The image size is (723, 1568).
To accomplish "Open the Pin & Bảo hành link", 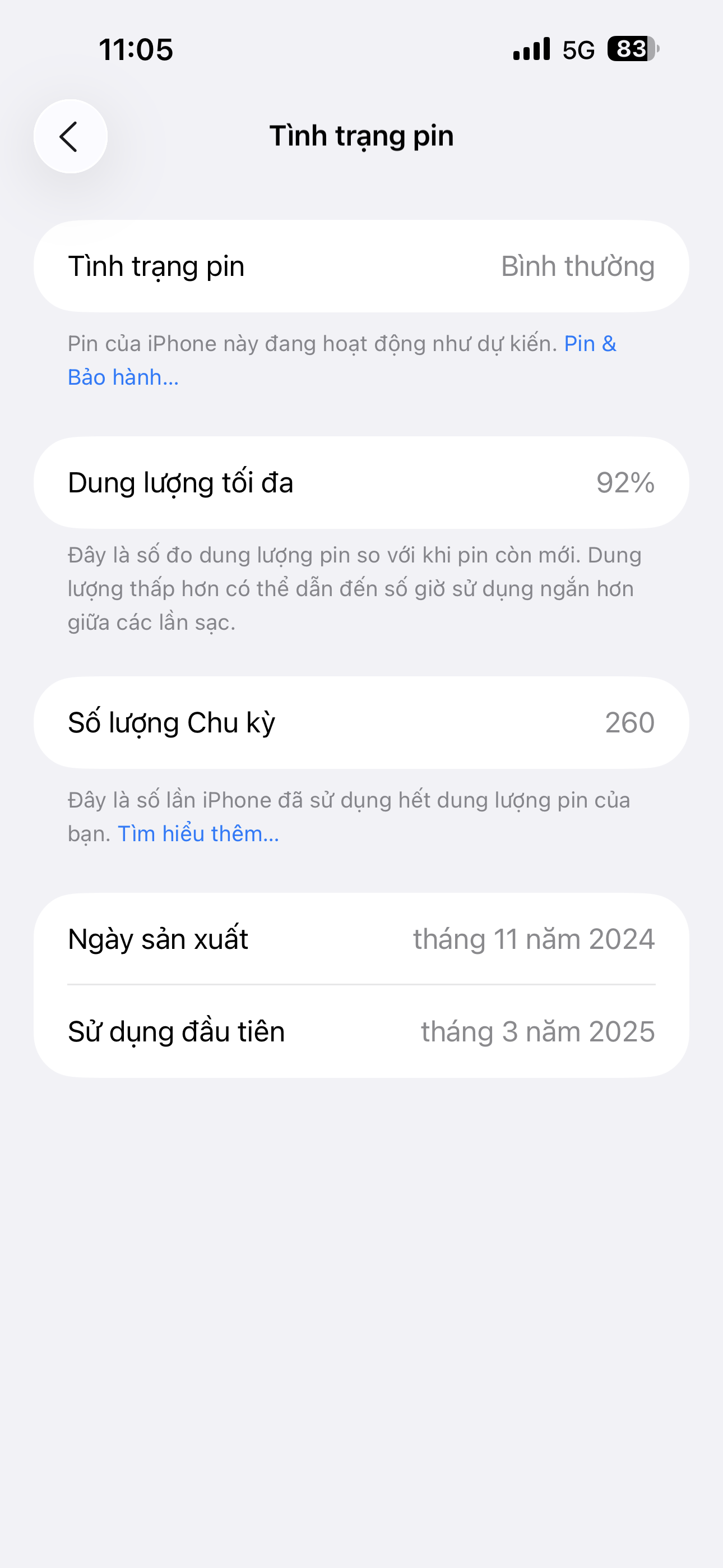I will [123, 377].
